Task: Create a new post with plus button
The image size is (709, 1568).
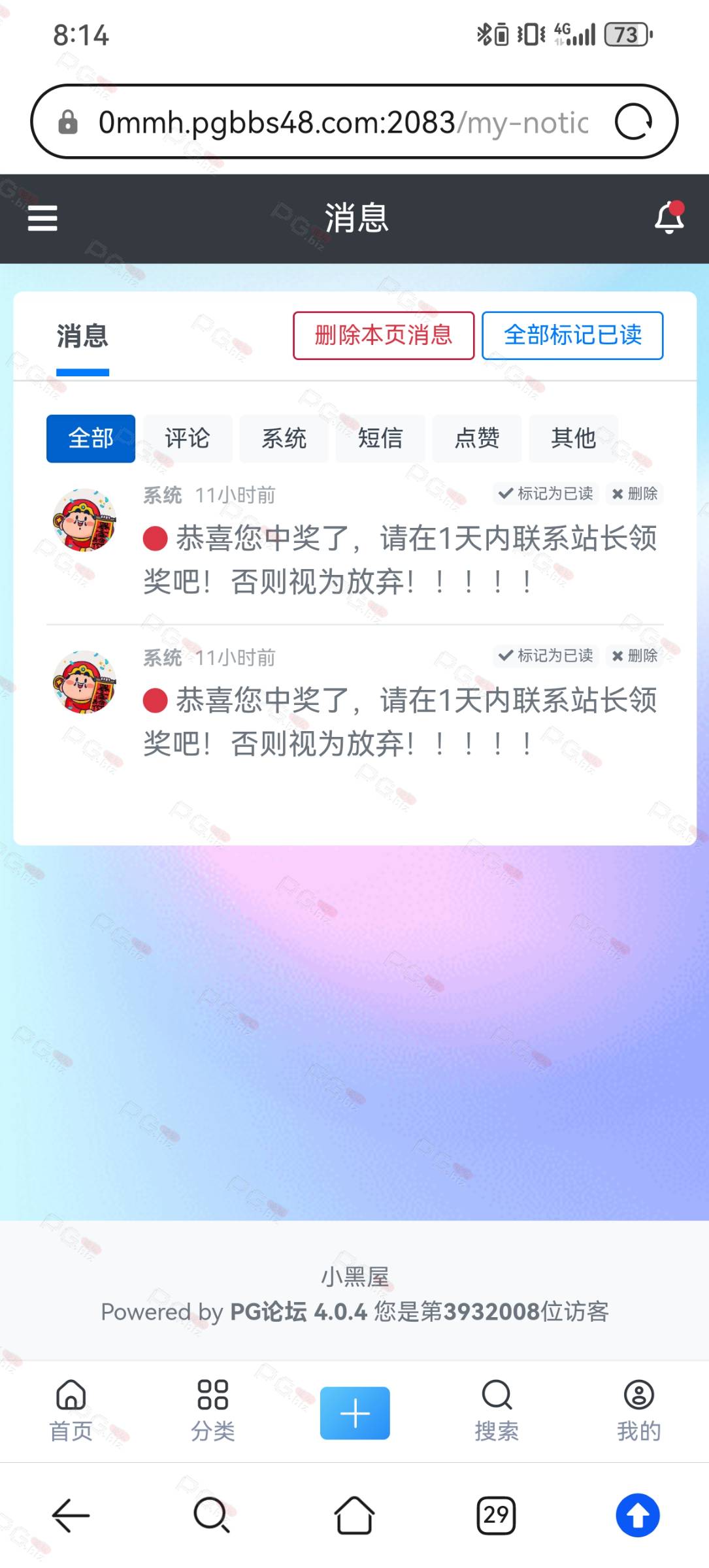Action: [355, 1413]
